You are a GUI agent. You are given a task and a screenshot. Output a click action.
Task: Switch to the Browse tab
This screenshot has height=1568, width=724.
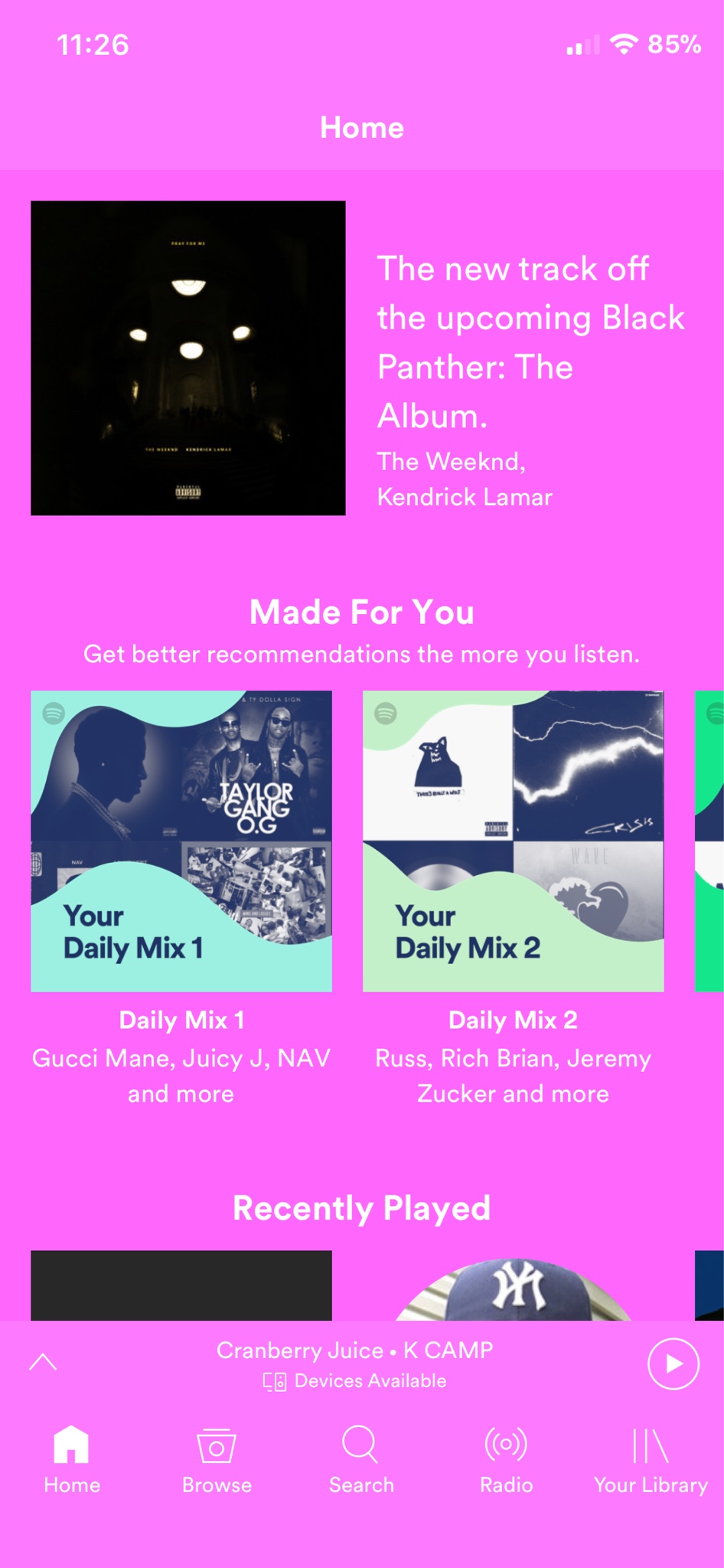tap(217, 1460)
